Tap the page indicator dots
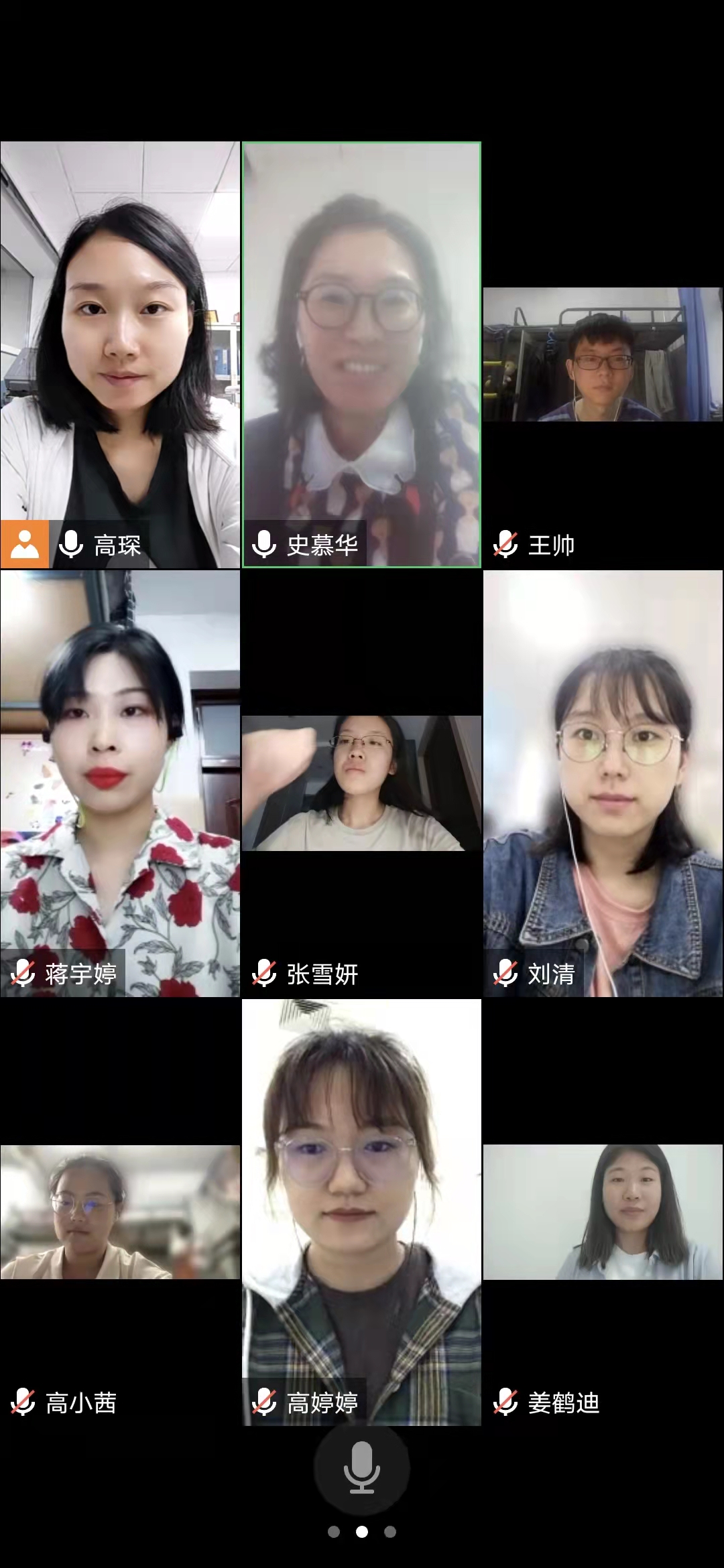Viewport: 724px width, 1568px height. click(x=362, y=1532)
